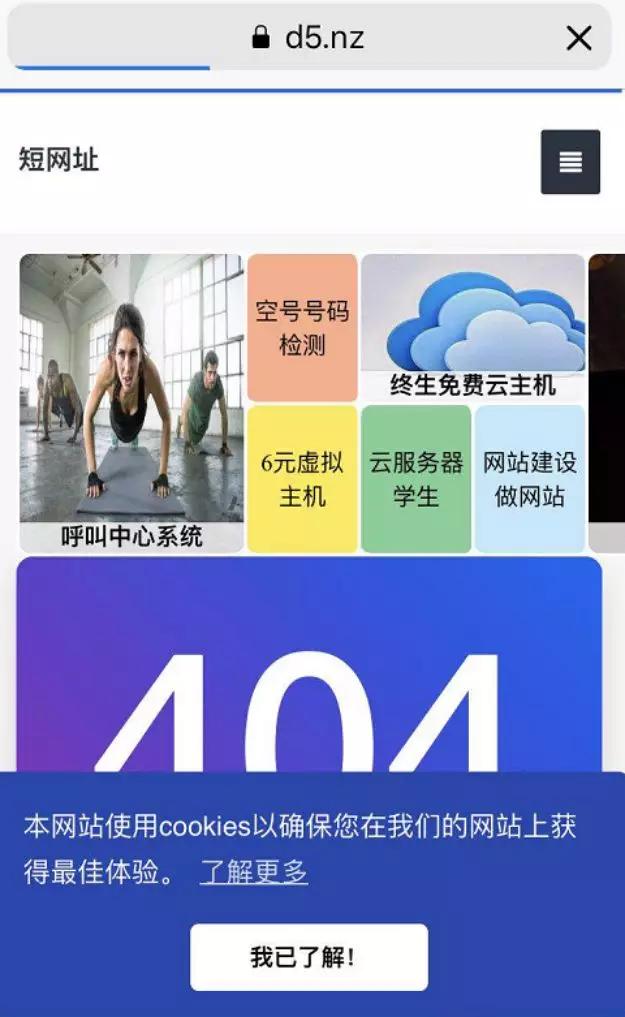625x1017 pixels.
Task: Tap the 6元虚拟主机 tile
Action: [x=302, y=479]
